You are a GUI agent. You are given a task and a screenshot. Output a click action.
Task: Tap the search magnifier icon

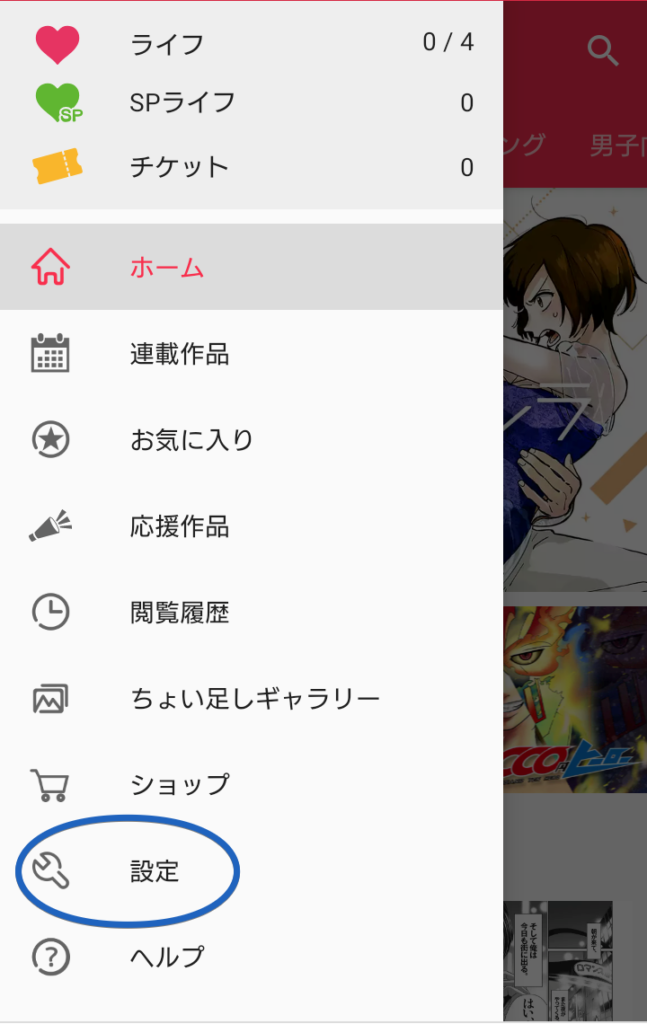pos(603,49)
